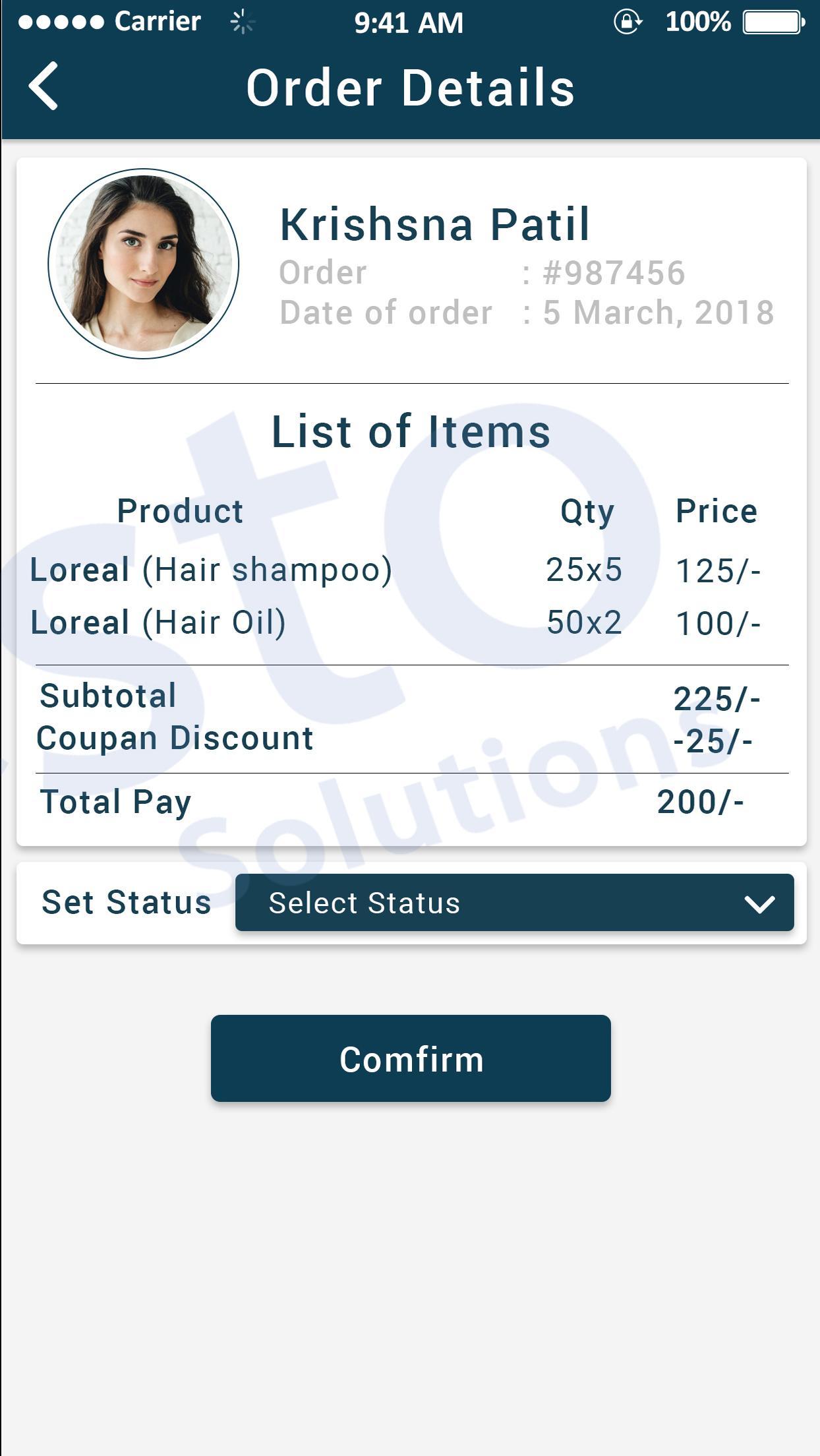
Task: Tap the Comfirm button
Action: point(411,1058)
